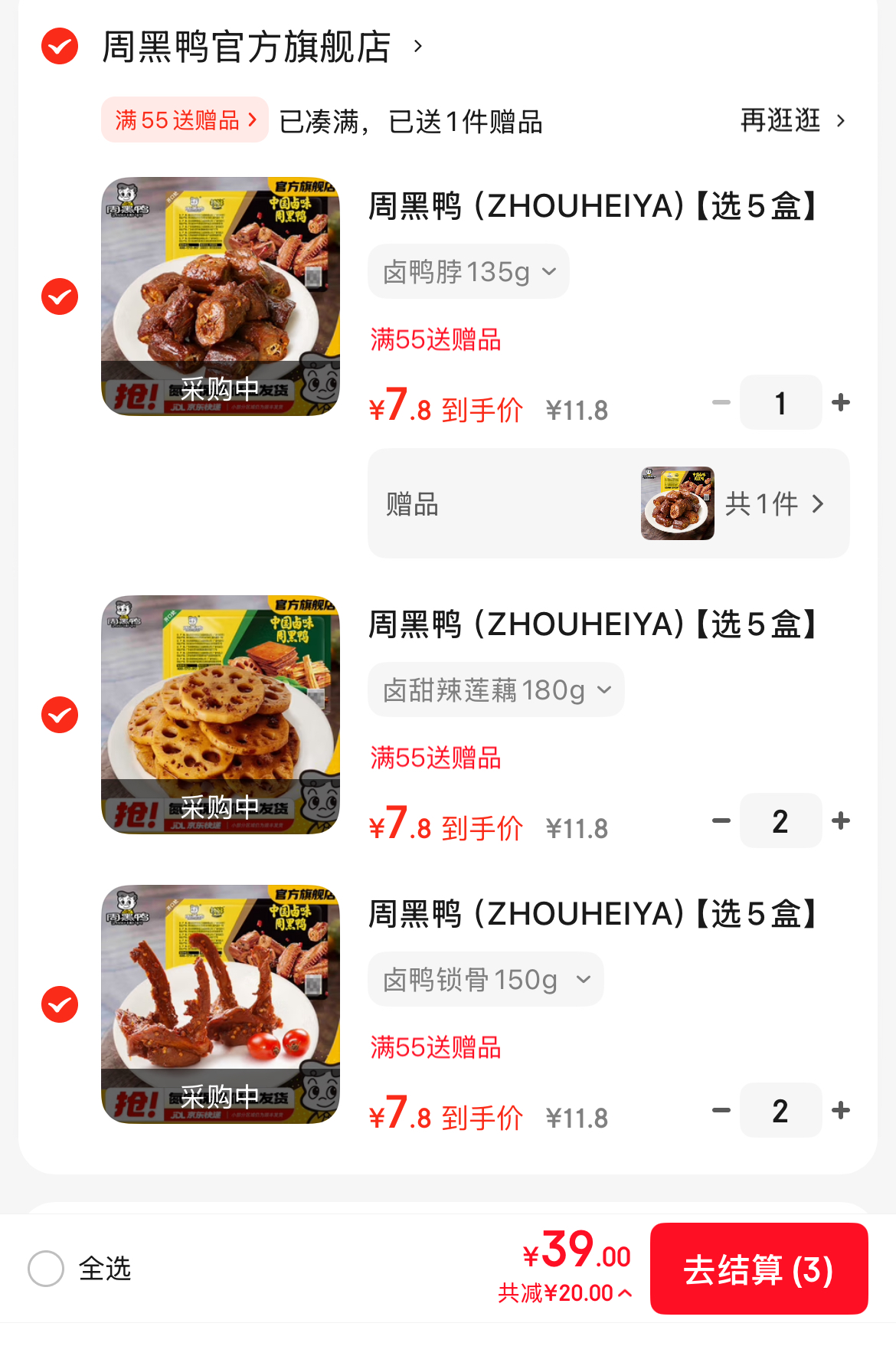This screenshot has height=1356, width=896.
Task: Open the 卤甜辣莲藕180g product image
Action: pos(221,715)
